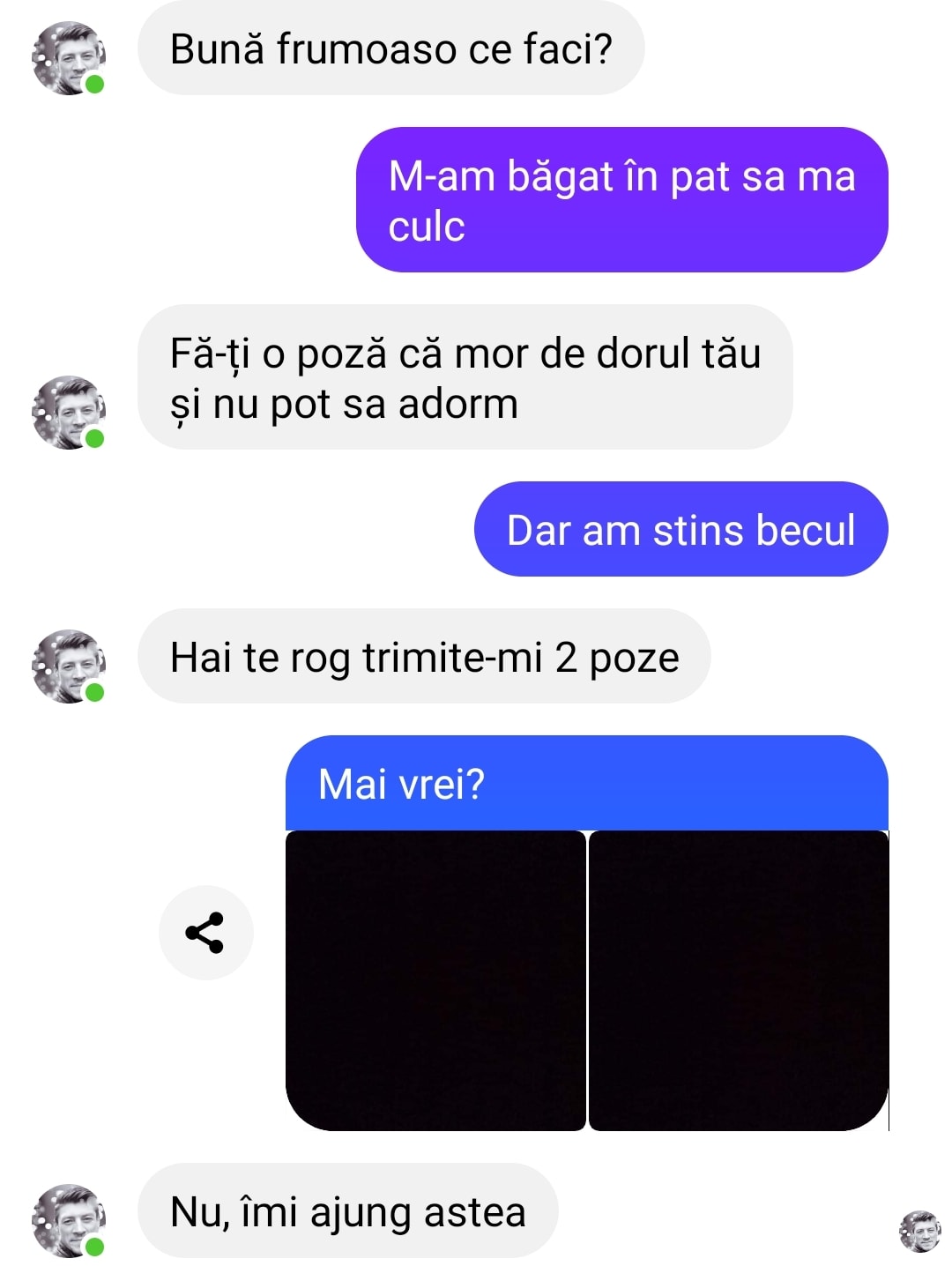Open the second dark photo on the right
This screenshot has width=952, height=1266.
(738, 980)
